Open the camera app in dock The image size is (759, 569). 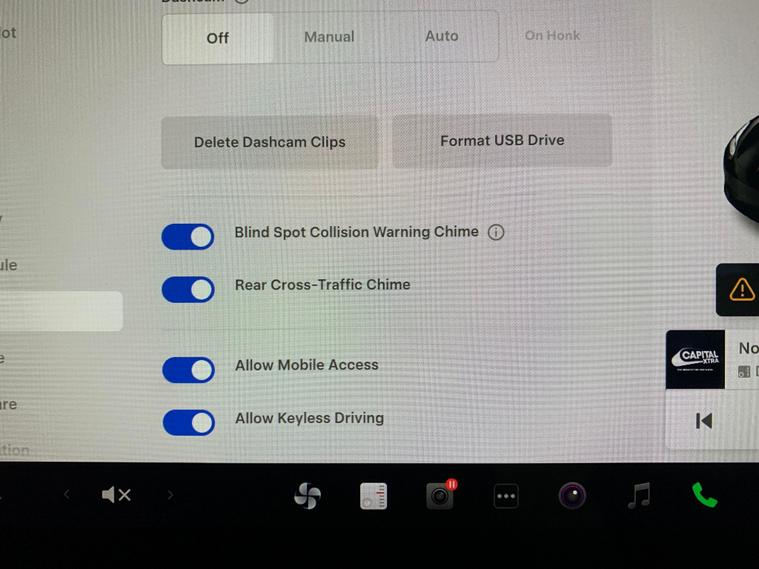point(572,495)
